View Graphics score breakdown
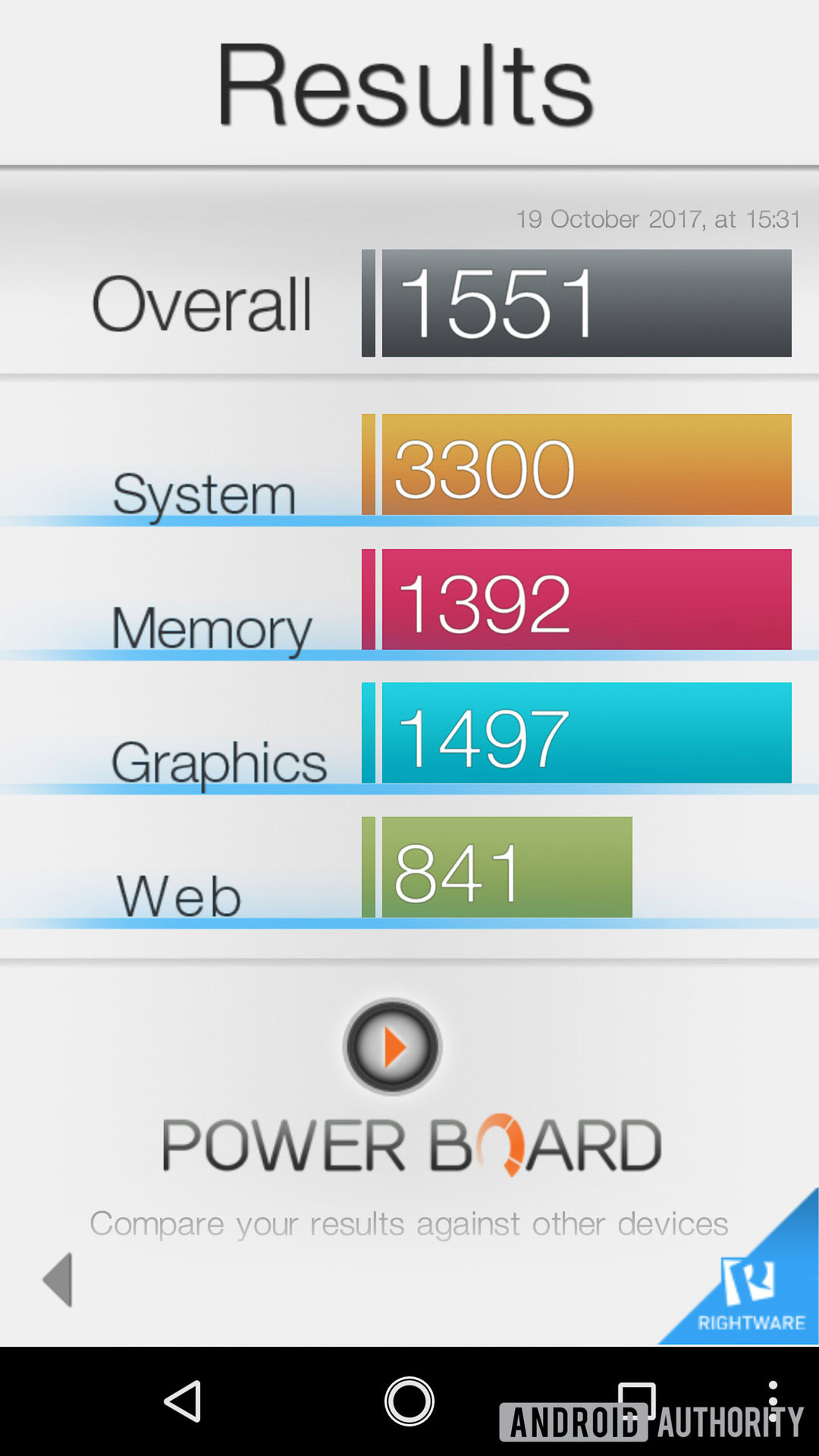Image resolution: width=819 pixels, height=1456 pixels. point(585,733)
